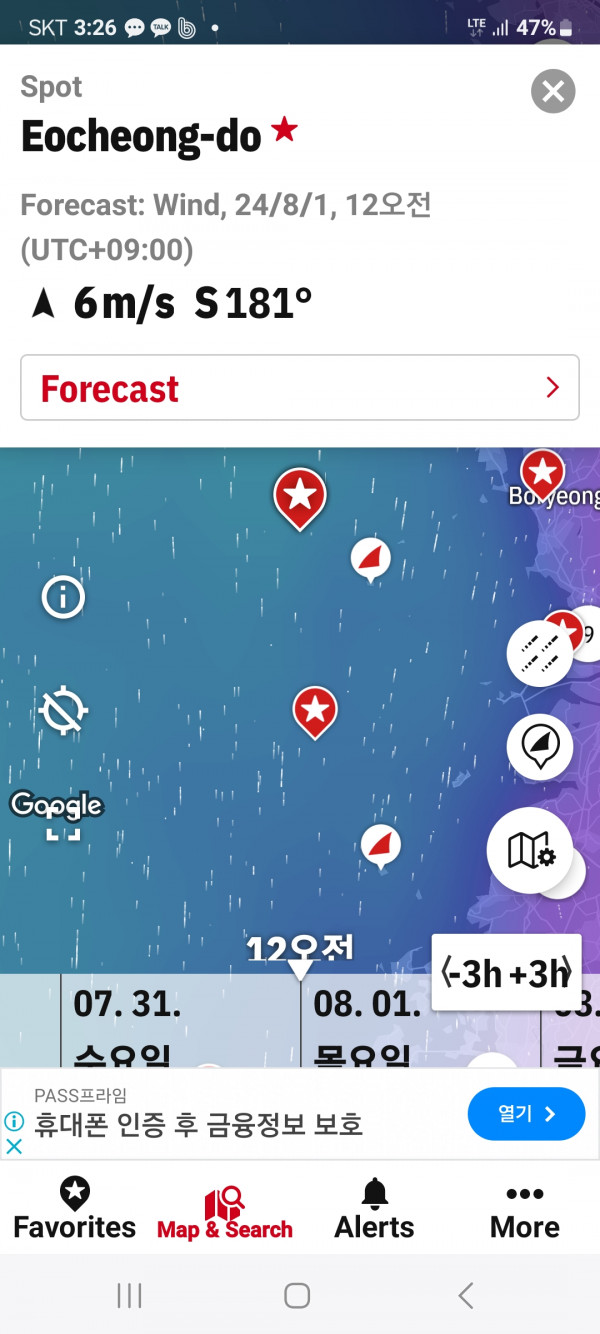Center map on my location
Viewport: 600px width, 1334px height.
[63, 711]
